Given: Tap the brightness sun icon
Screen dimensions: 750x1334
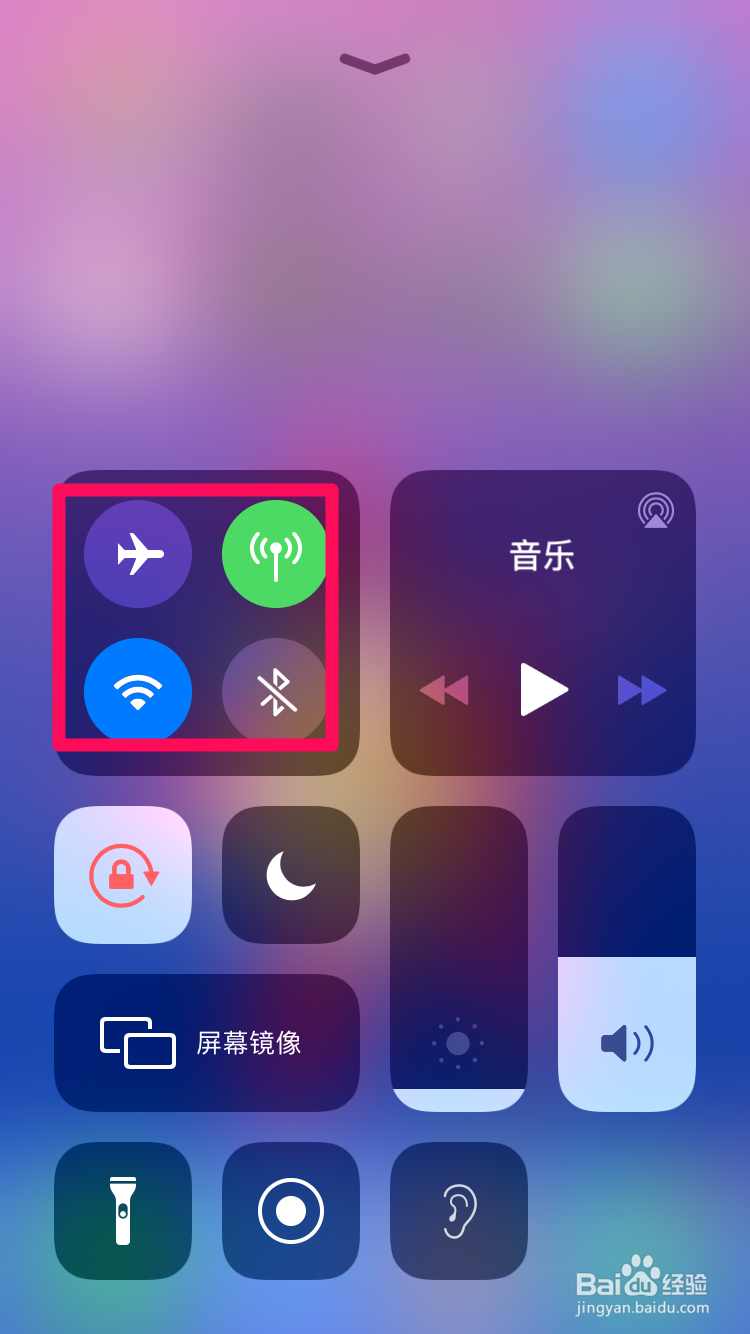Looking at the screenshot, I should 458,1044.
